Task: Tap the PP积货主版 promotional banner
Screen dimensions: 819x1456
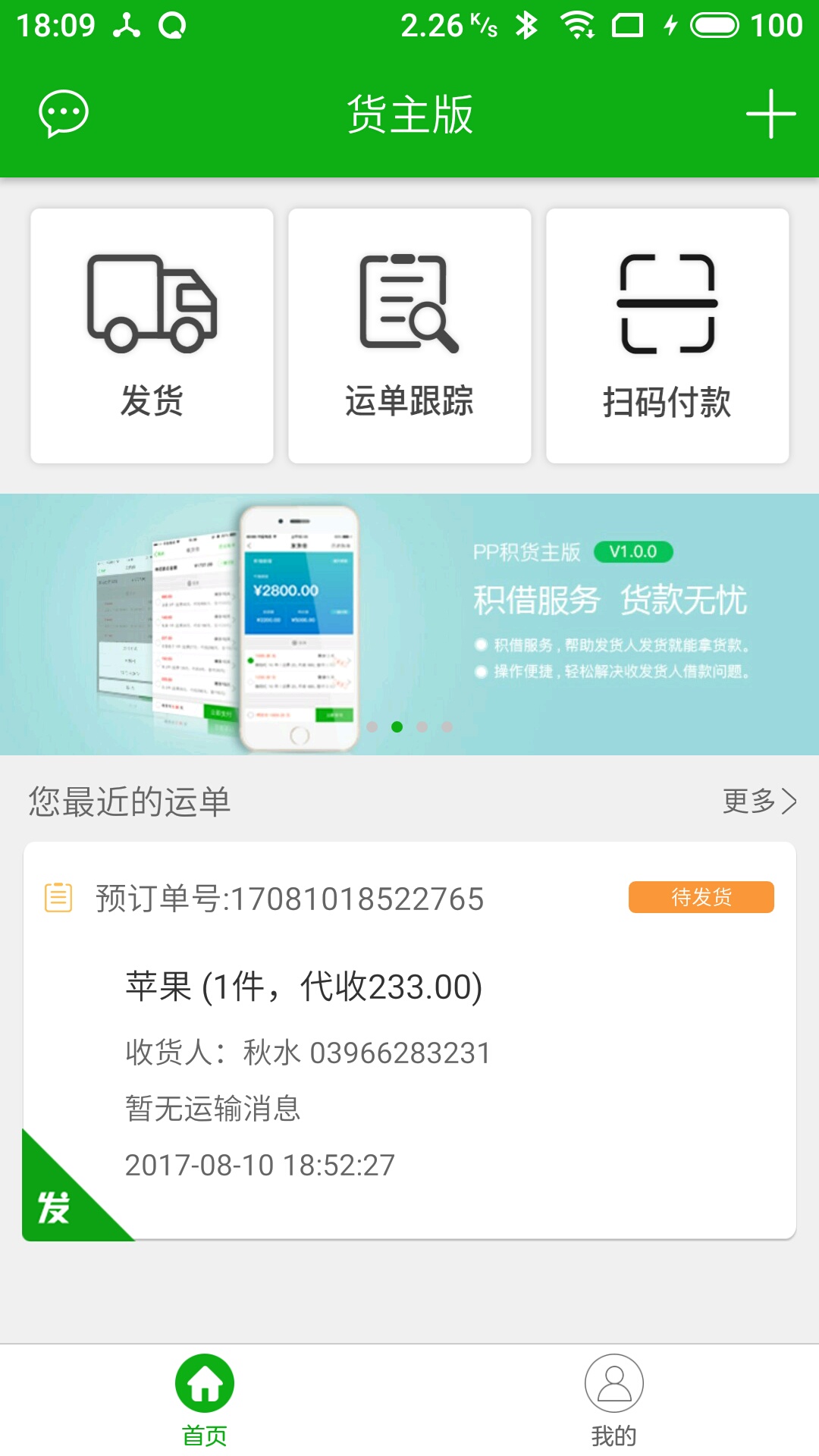Action: (x=409, y=623)
